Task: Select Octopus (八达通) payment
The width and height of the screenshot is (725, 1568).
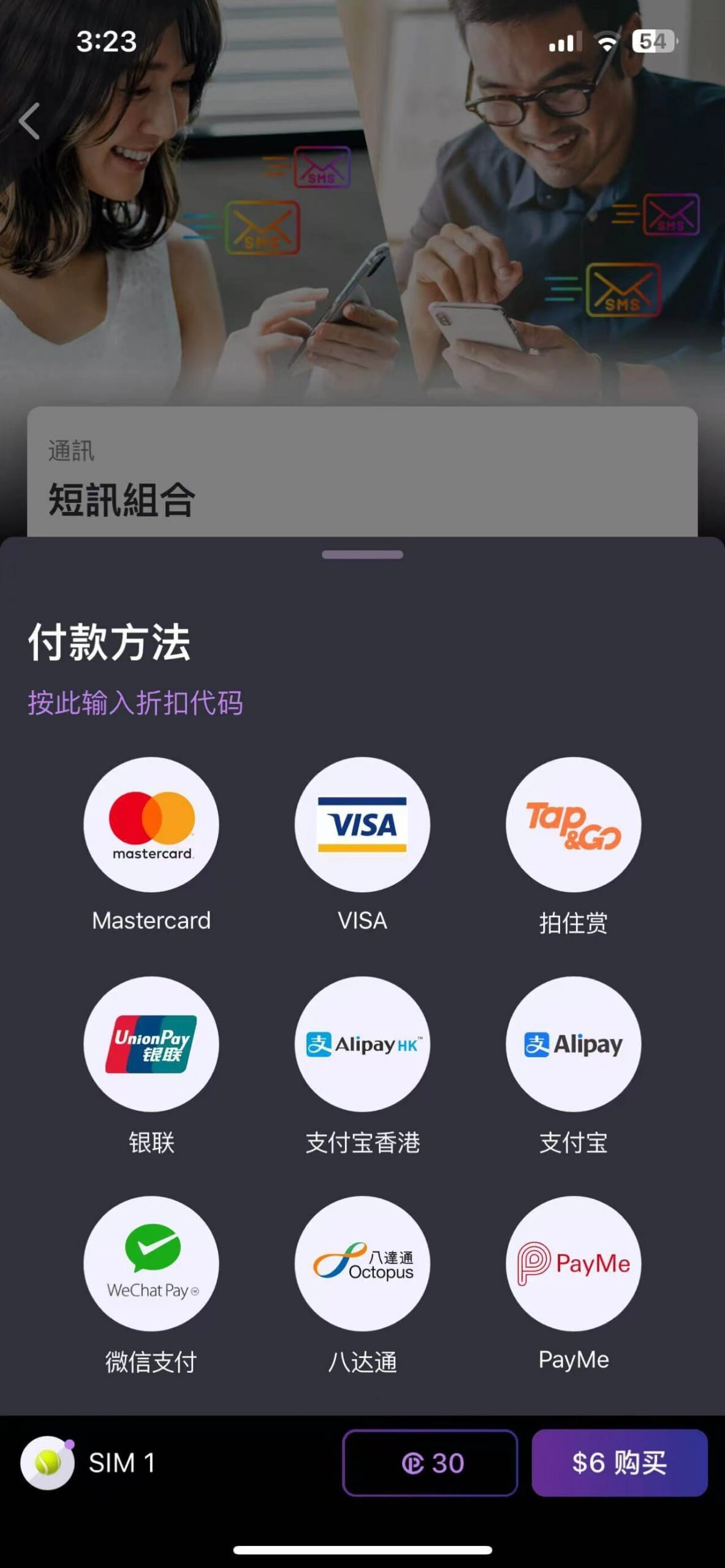Action: (x=362, y=1263)
